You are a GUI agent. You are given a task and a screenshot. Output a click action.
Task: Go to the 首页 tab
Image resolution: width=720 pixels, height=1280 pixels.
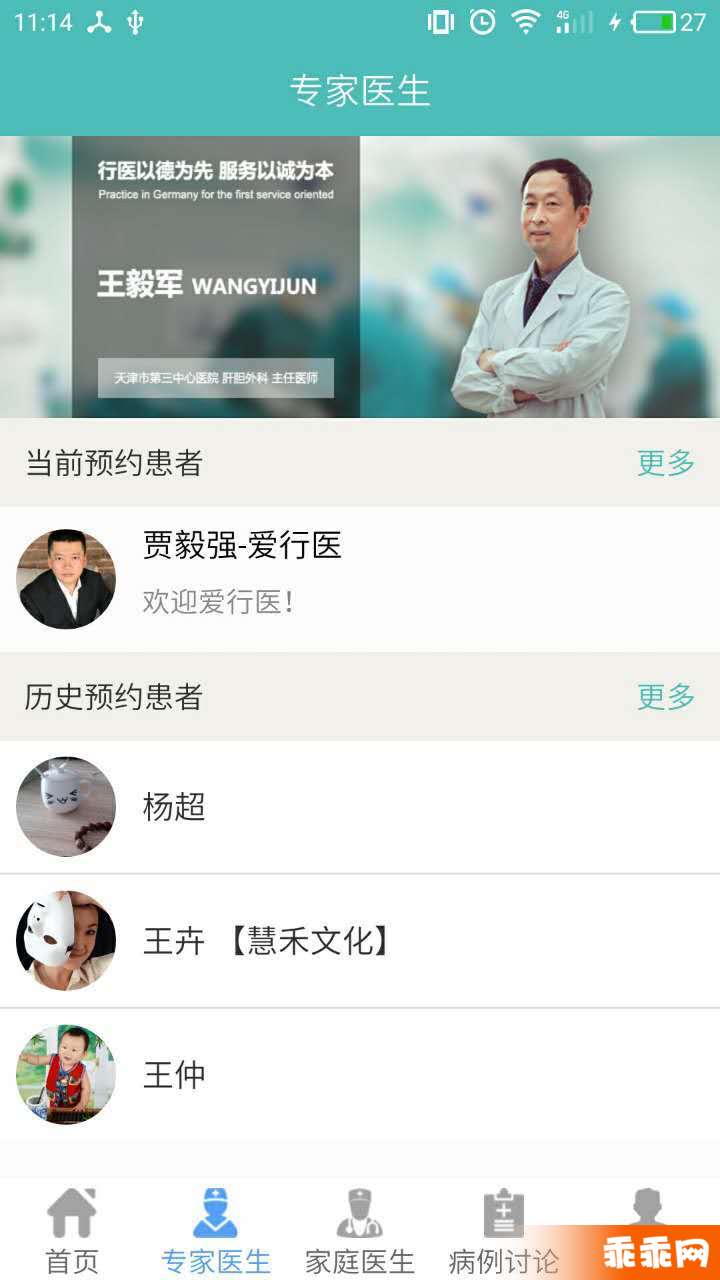pos(72,1232)
